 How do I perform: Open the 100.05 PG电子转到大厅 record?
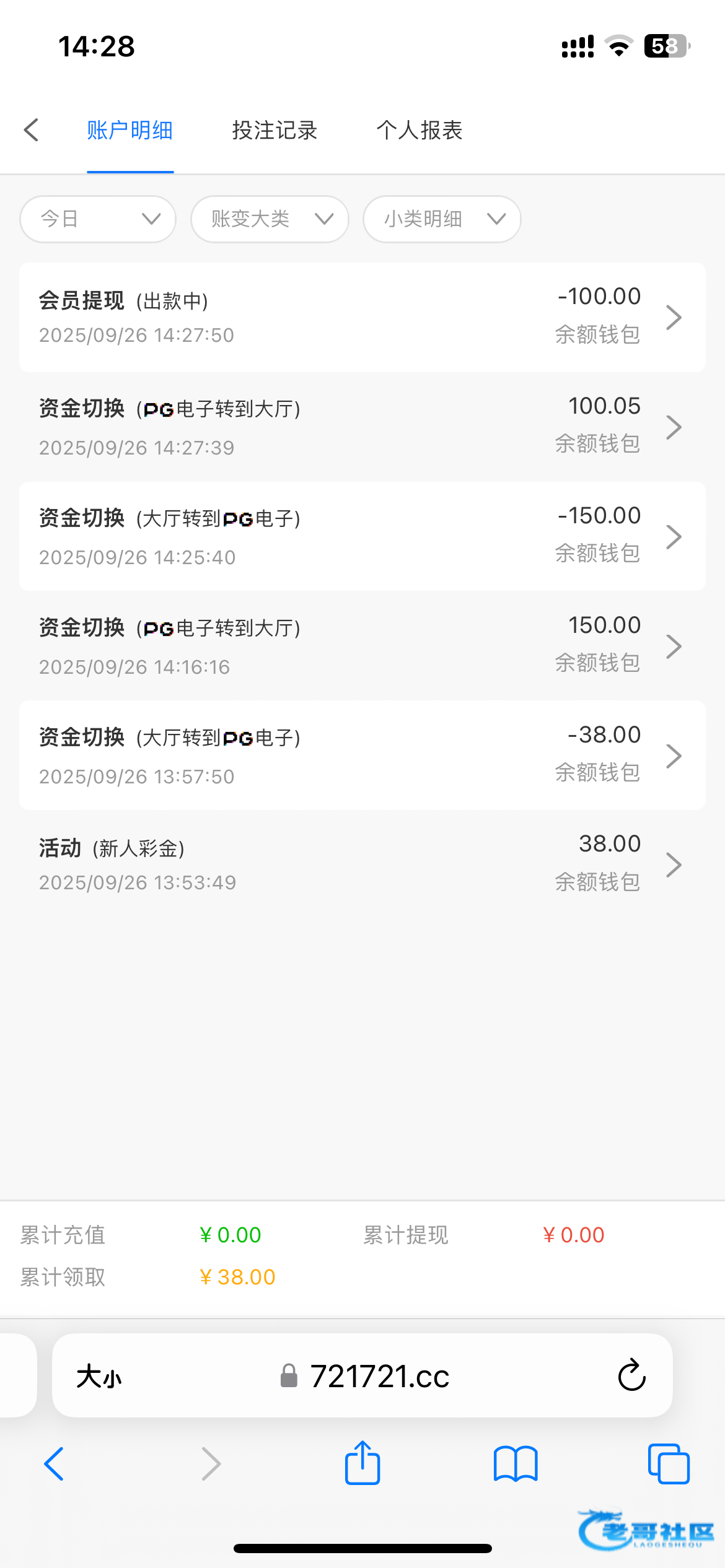click(x=362, y=427)
